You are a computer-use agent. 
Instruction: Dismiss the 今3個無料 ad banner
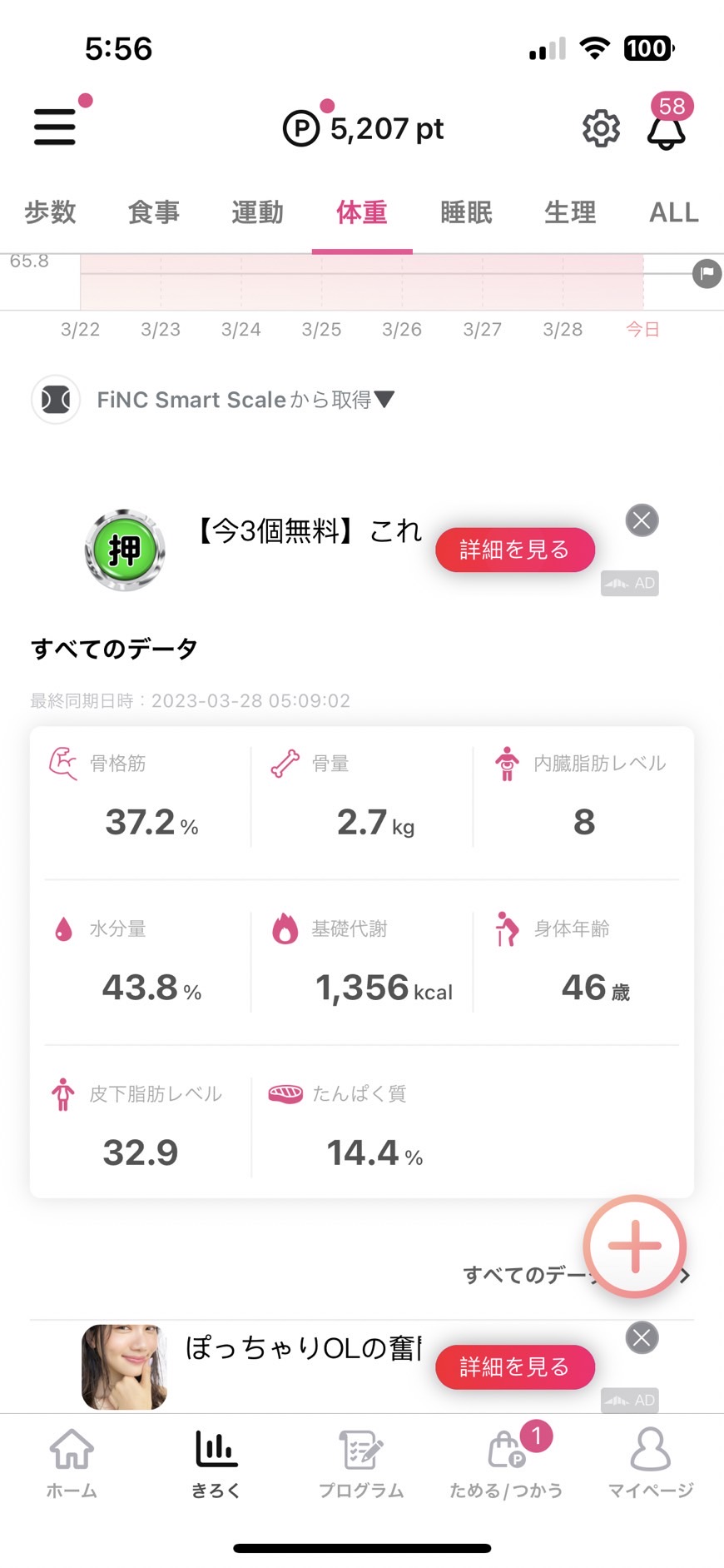point(642,520)
